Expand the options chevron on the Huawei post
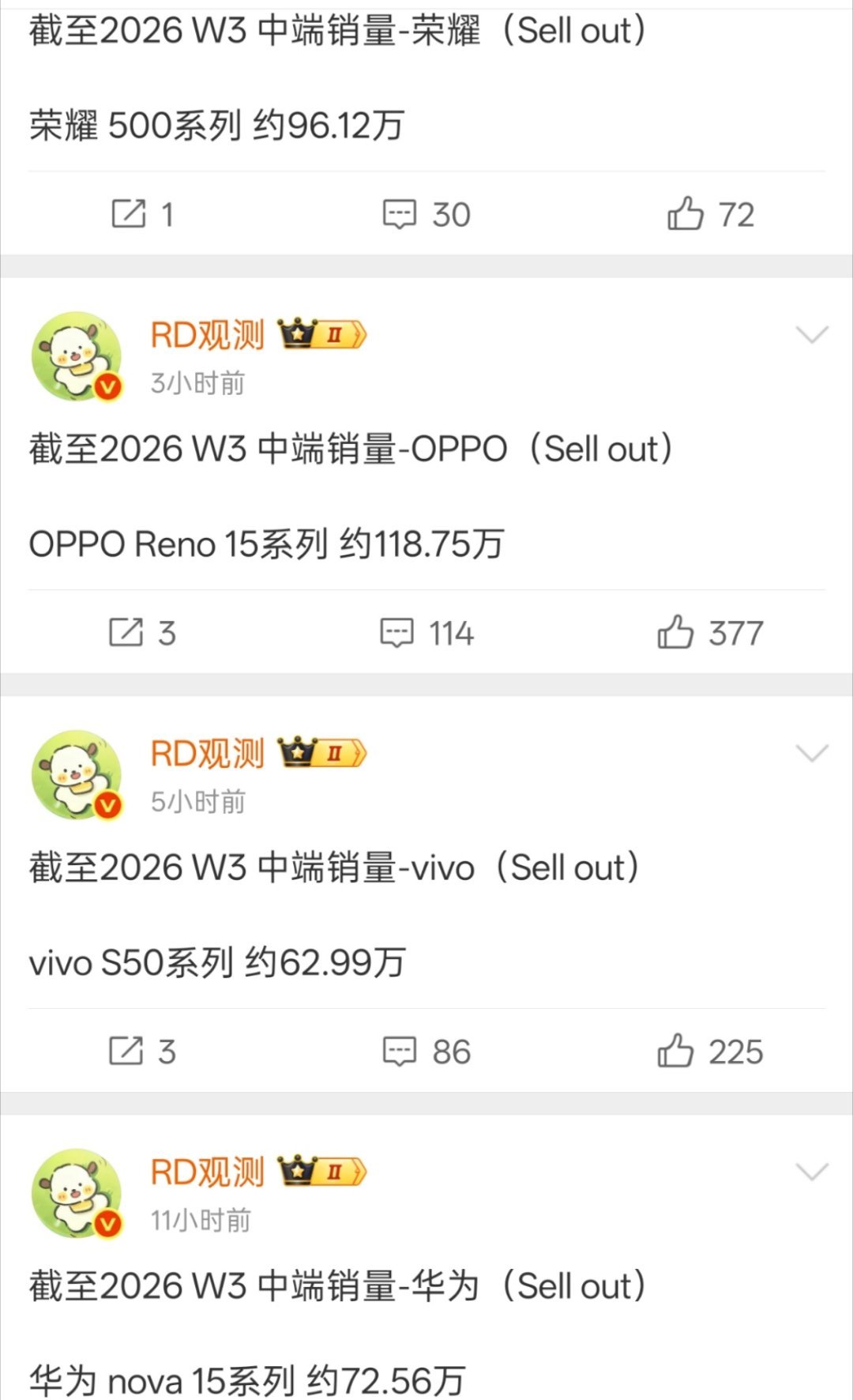Image resolution: width=853 pixels, height=1400 pixels. click(812, 1172)
